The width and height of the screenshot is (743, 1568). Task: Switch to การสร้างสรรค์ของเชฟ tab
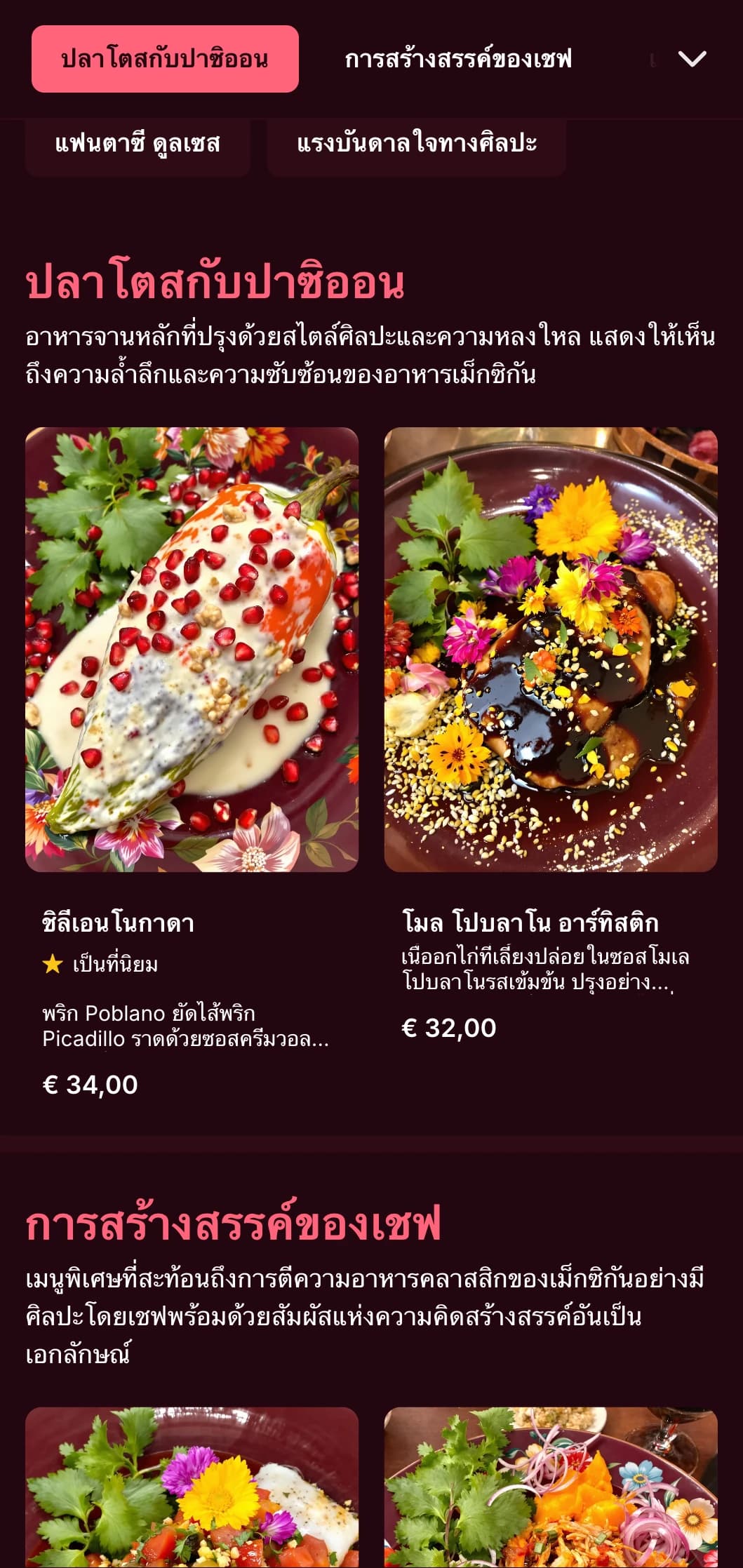coord(458,59)
